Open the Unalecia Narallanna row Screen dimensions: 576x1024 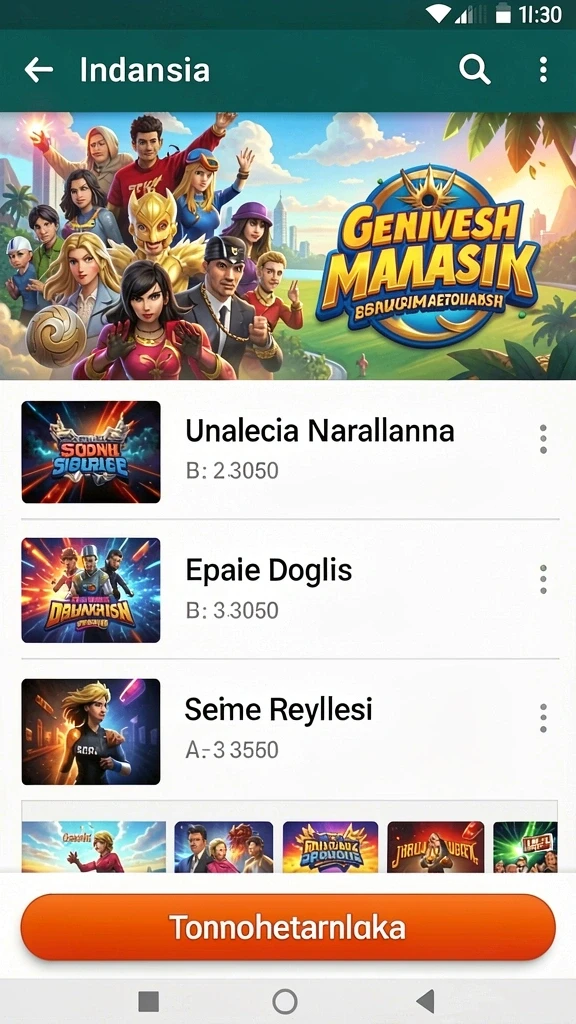(288, 452)
